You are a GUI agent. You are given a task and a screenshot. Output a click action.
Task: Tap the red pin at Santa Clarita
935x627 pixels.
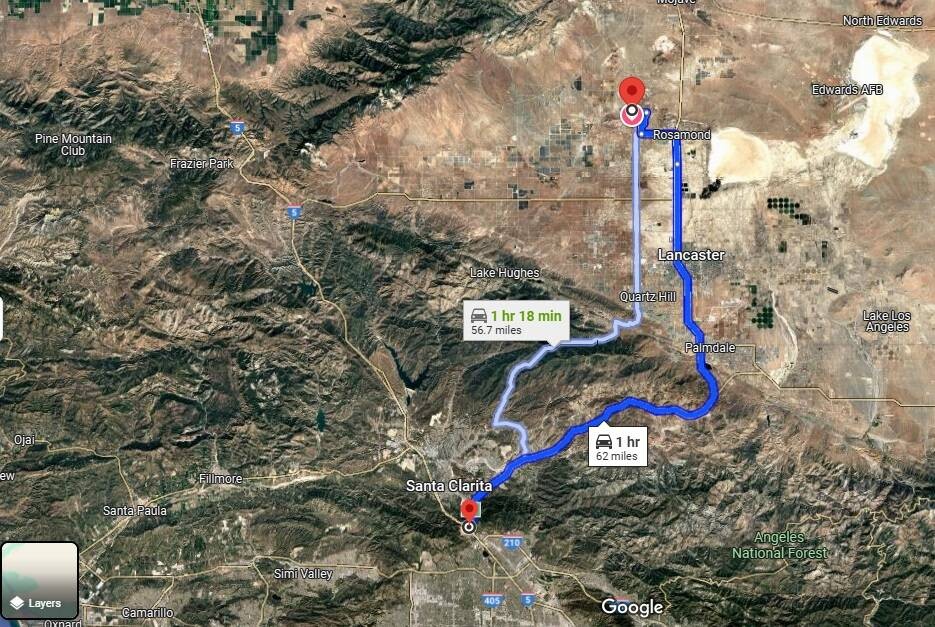(469, 511)
